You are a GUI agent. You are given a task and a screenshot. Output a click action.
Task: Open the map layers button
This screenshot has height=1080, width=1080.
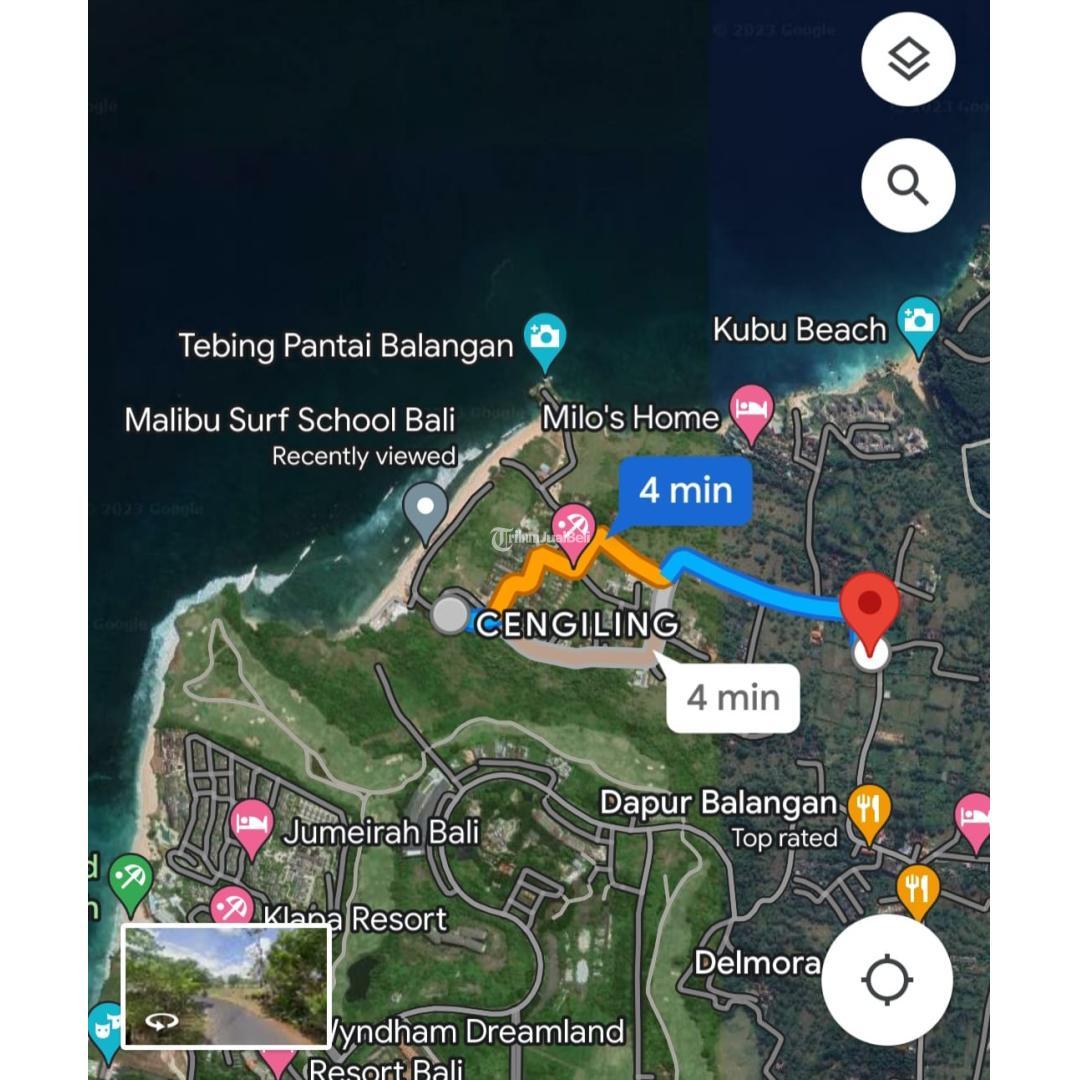coord(908,60)
